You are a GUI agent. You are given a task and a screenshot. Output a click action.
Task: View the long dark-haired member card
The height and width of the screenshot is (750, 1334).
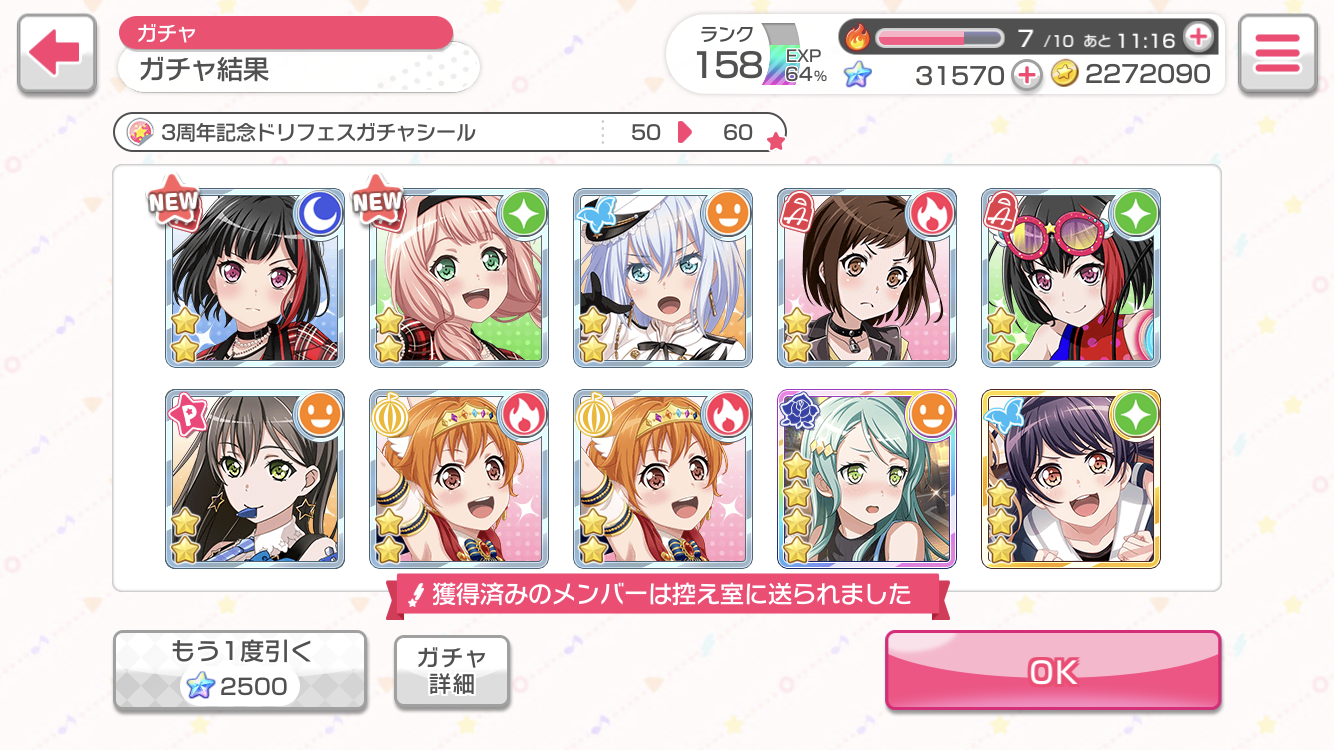click(x=254, y=479)
